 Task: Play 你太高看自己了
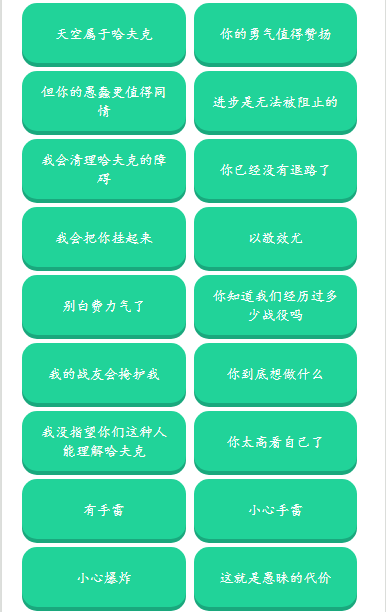click(x=276, y=442)
